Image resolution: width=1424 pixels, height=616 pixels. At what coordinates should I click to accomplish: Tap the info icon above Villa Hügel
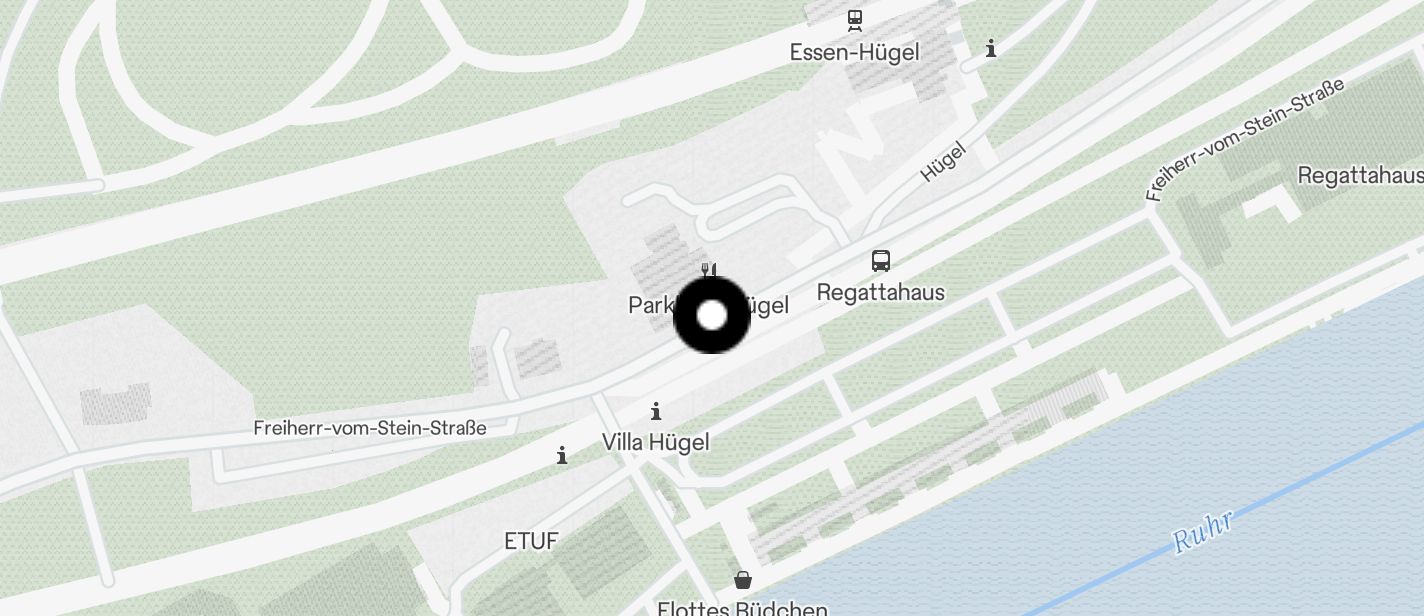pyautogui.click(x=656, y=411)
